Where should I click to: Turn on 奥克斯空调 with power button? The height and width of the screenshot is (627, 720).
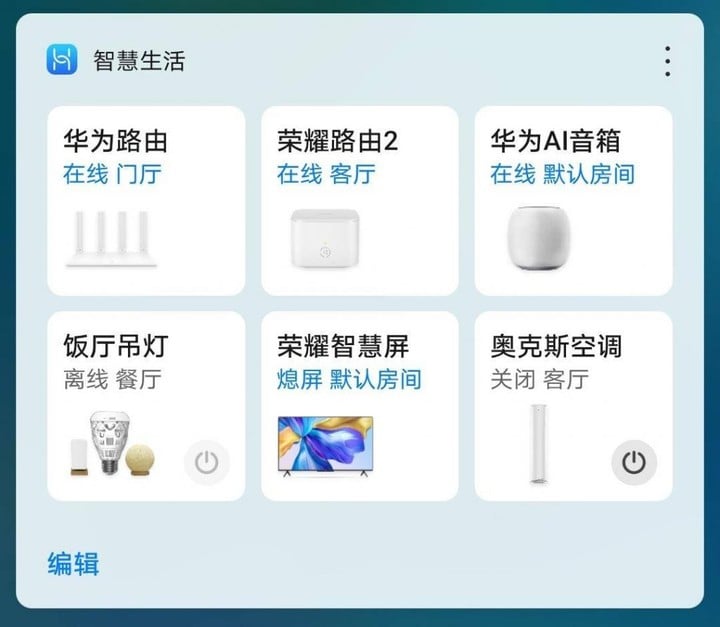(x=634, y=462)
